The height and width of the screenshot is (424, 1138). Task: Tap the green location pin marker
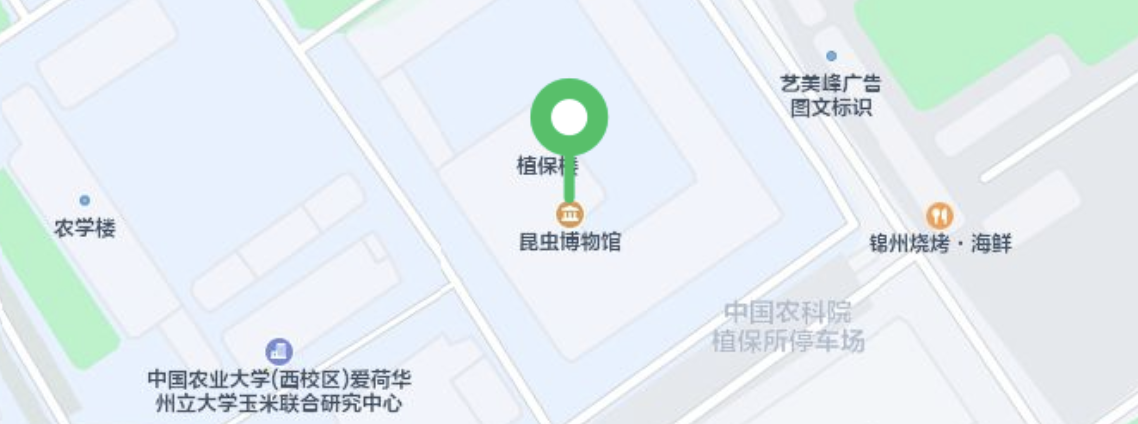(x=569, y=118)
